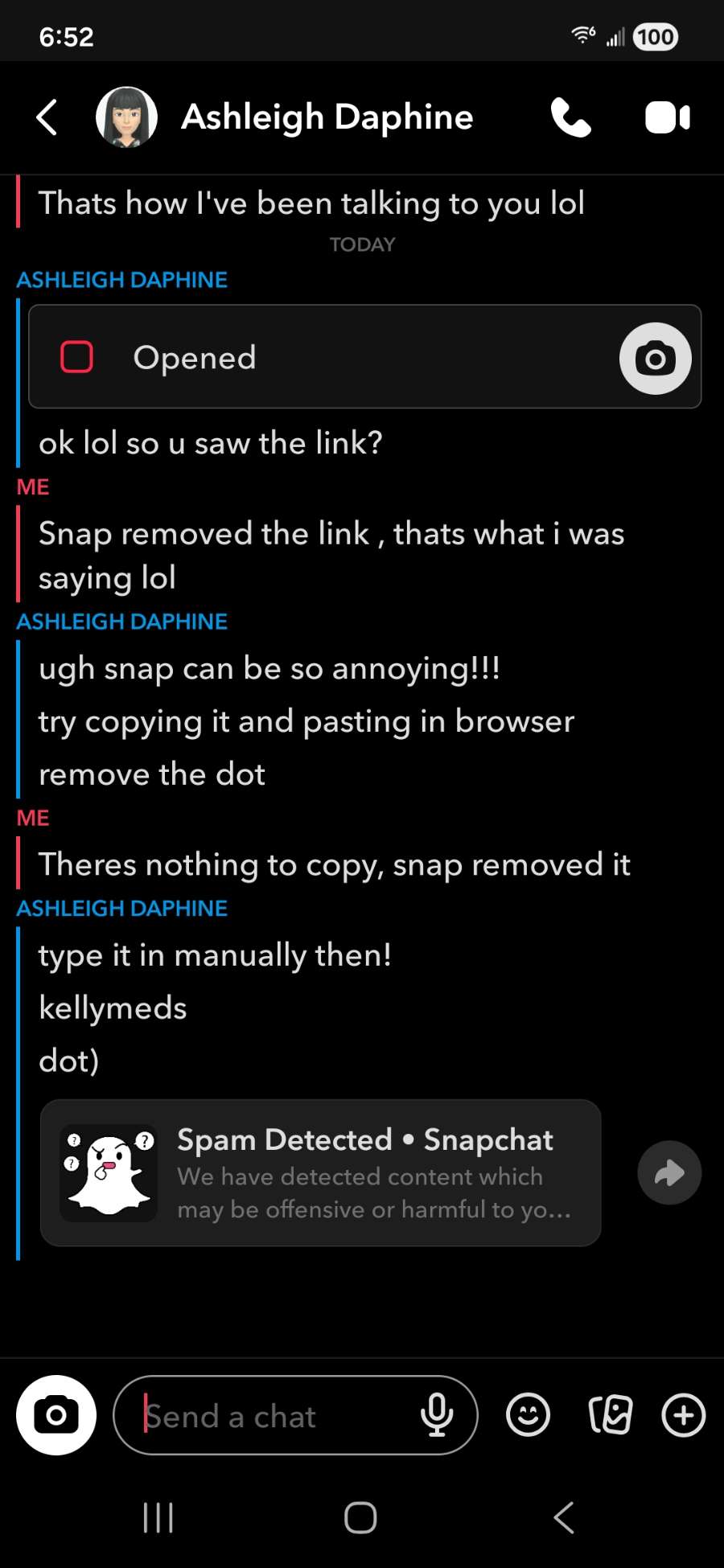724x1568 pixels.
Task: Open the emoji and sticker picker
Action: pos(528,1415)
